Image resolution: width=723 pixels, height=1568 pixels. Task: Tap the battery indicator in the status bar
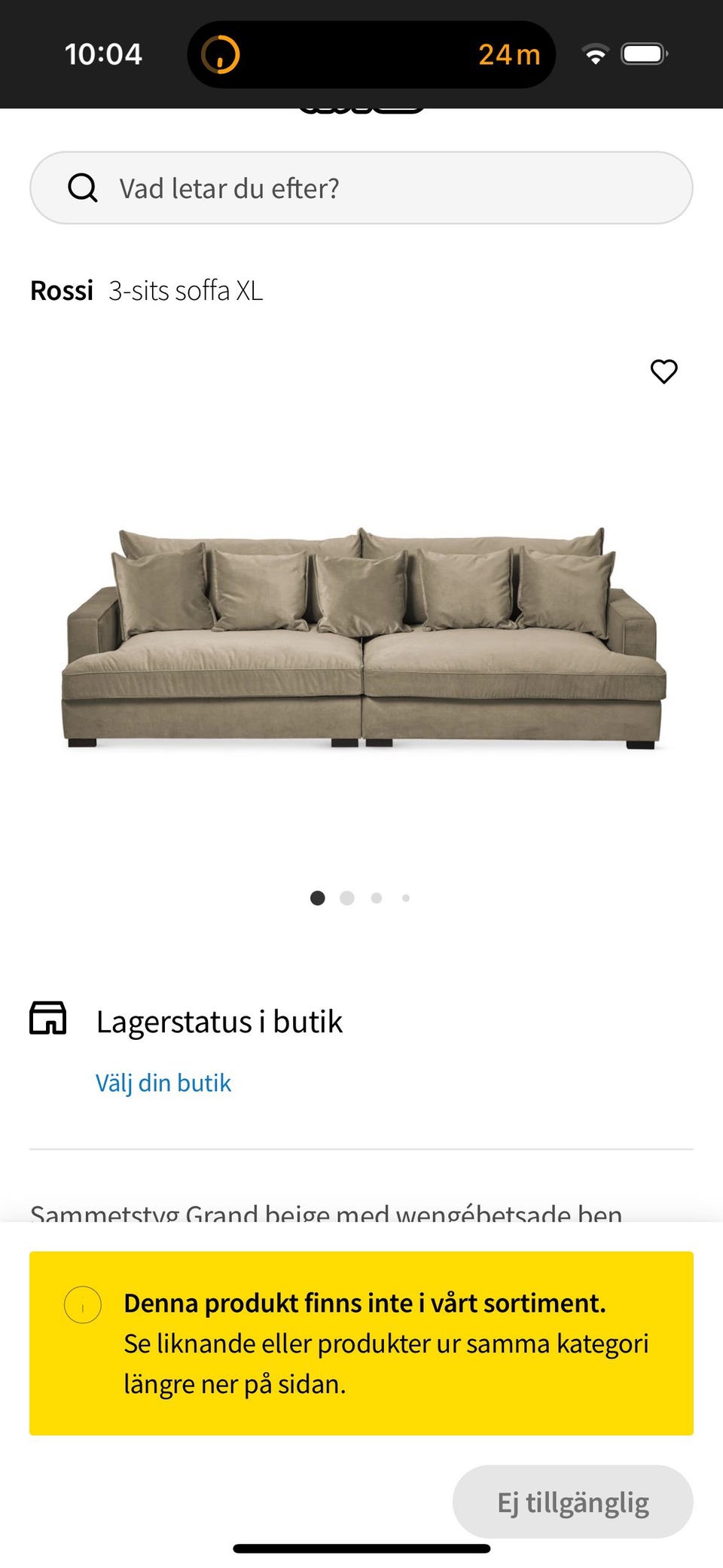644,53
